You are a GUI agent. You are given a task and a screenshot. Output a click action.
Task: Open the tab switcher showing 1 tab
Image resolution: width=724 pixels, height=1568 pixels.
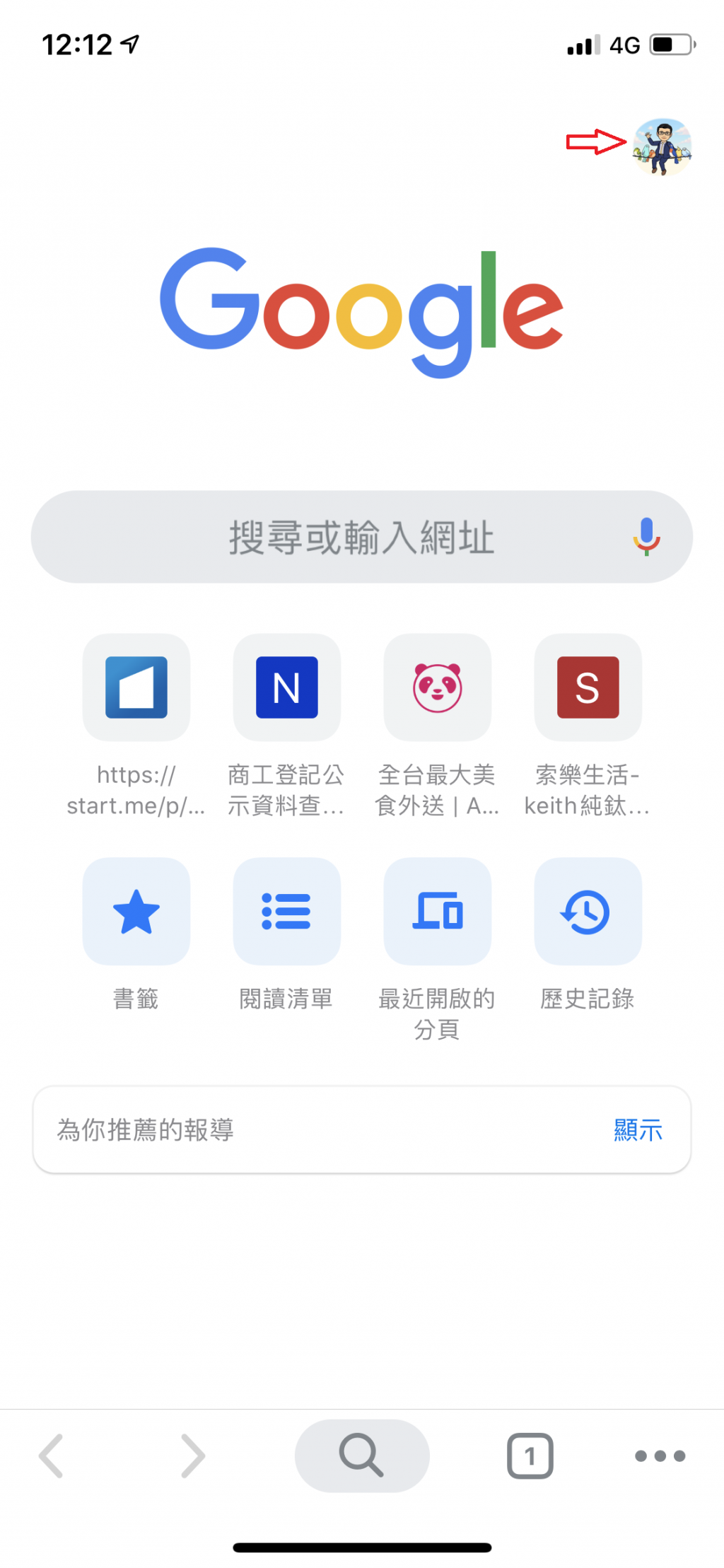pos(530,1456)
